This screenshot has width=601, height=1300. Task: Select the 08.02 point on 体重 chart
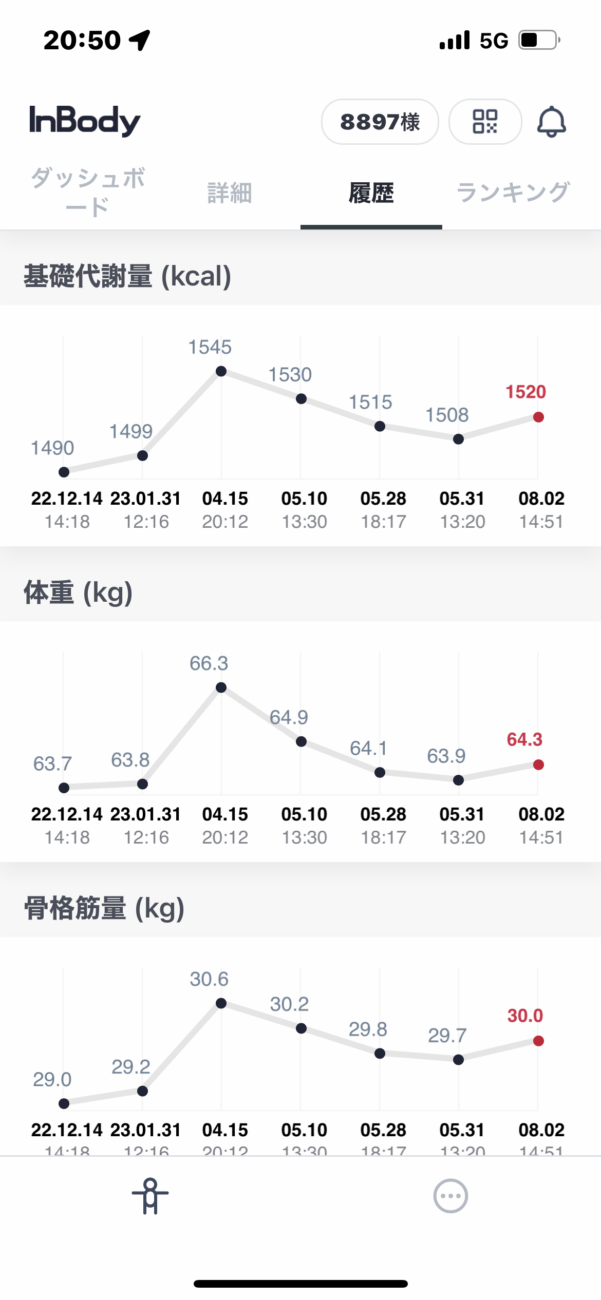[x=538, y=765]
